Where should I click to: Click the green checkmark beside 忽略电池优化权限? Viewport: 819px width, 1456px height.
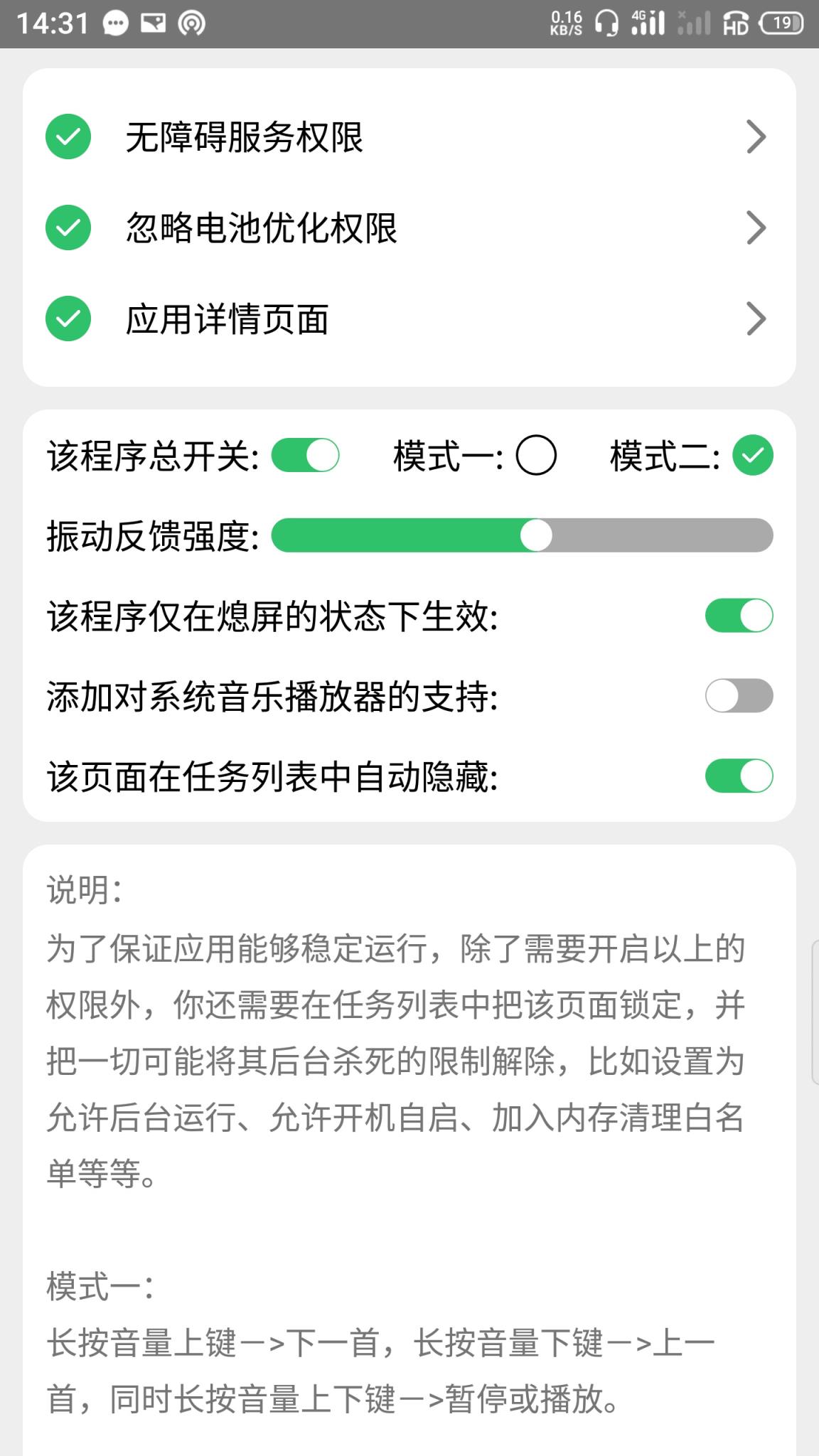click(68, 229)
